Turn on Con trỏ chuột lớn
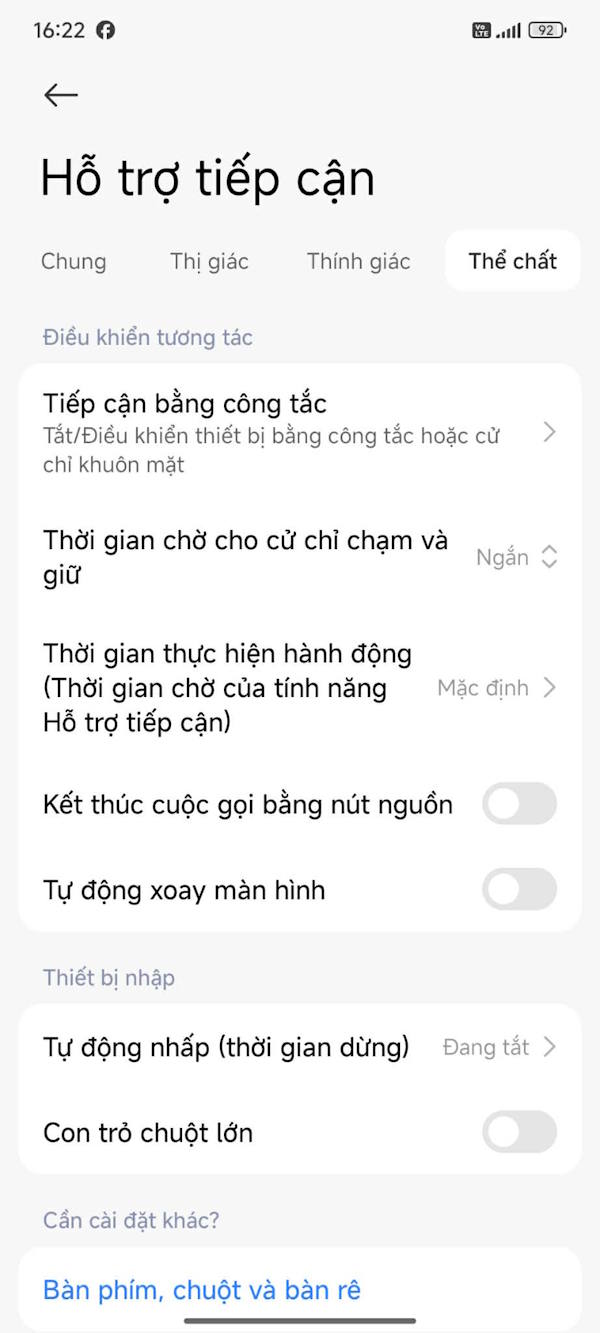 tap(519, 1132)
